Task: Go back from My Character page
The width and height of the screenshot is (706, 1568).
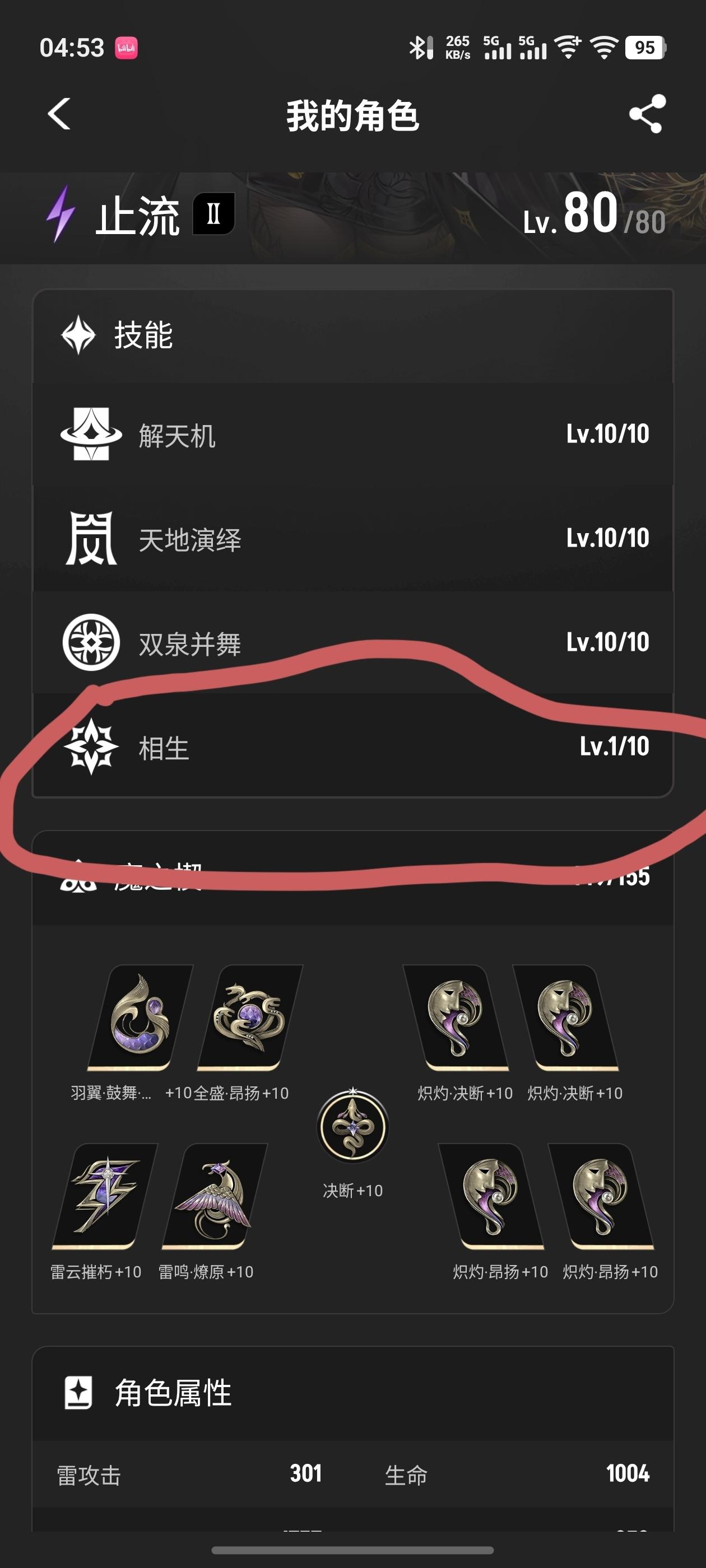Action: tap(59, 114)
